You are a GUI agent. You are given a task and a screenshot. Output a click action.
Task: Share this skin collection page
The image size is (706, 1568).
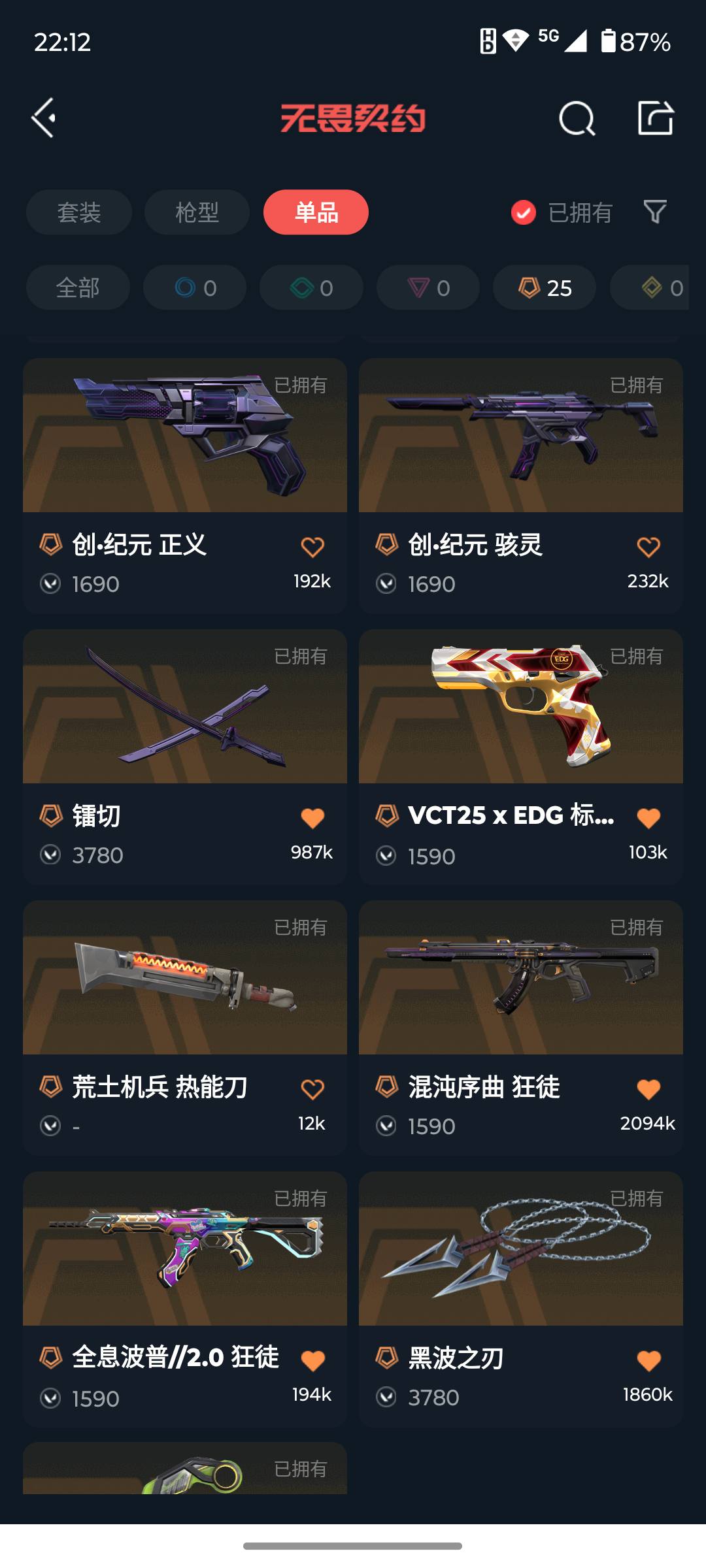coord(655,118)
